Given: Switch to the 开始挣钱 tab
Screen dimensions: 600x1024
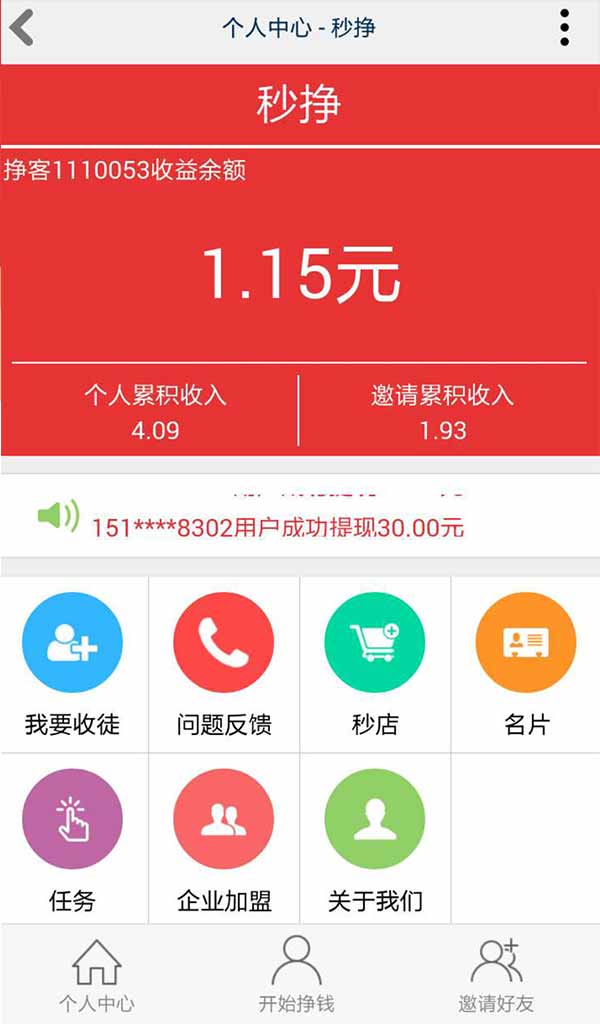Looking at the screenshot, I should pos(297,975).
